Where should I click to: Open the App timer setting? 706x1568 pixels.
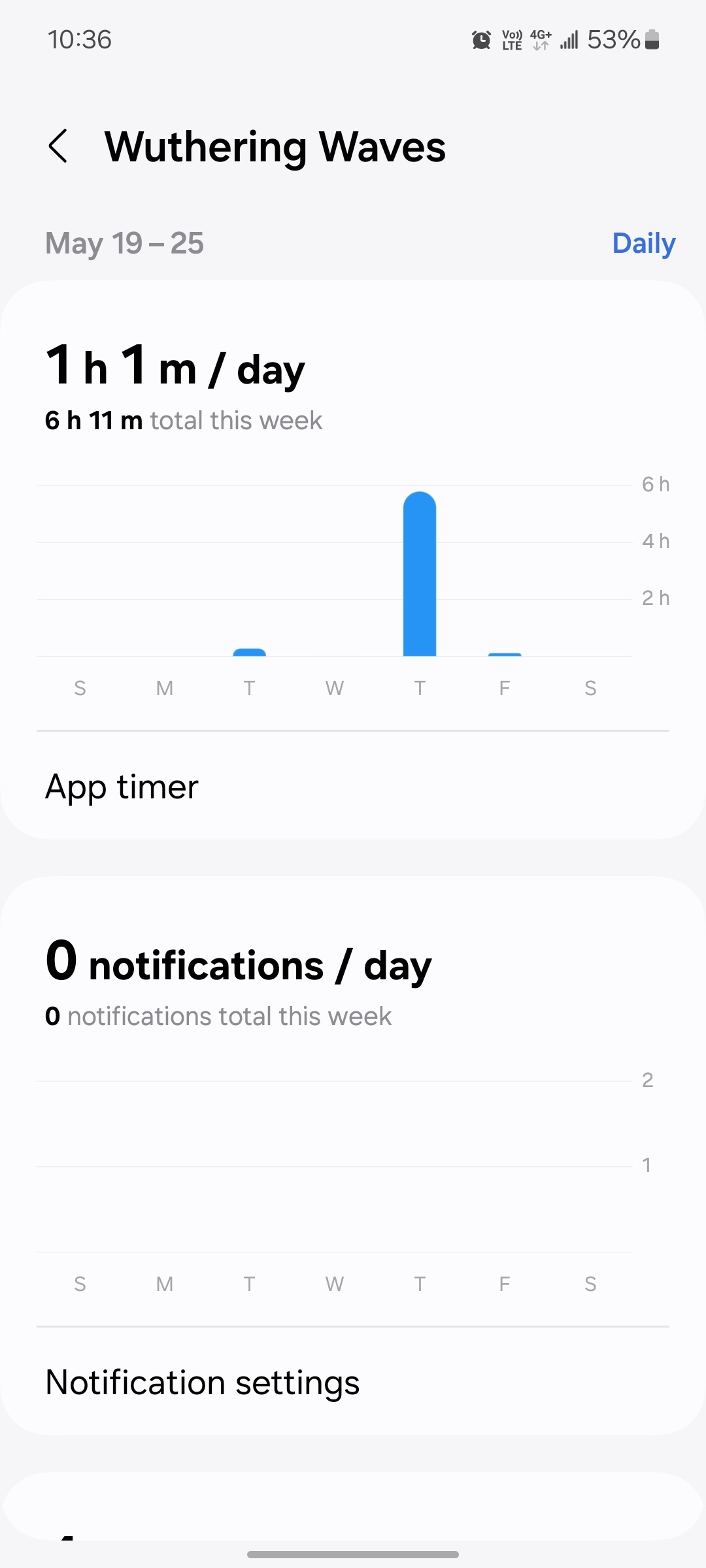[x=122, y=787]
